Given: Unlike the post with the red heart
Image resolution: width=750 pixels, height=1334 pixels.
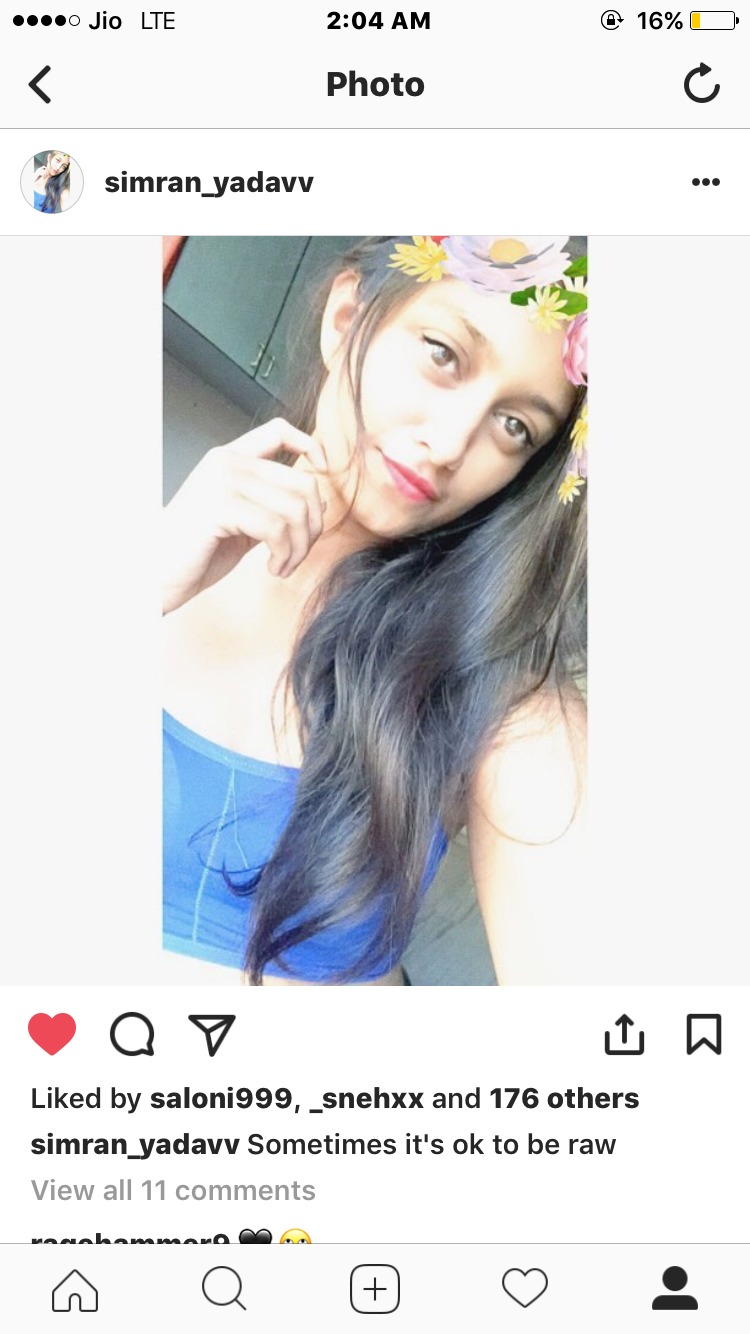Looking at the screenshot, I should pos(52,1034).
